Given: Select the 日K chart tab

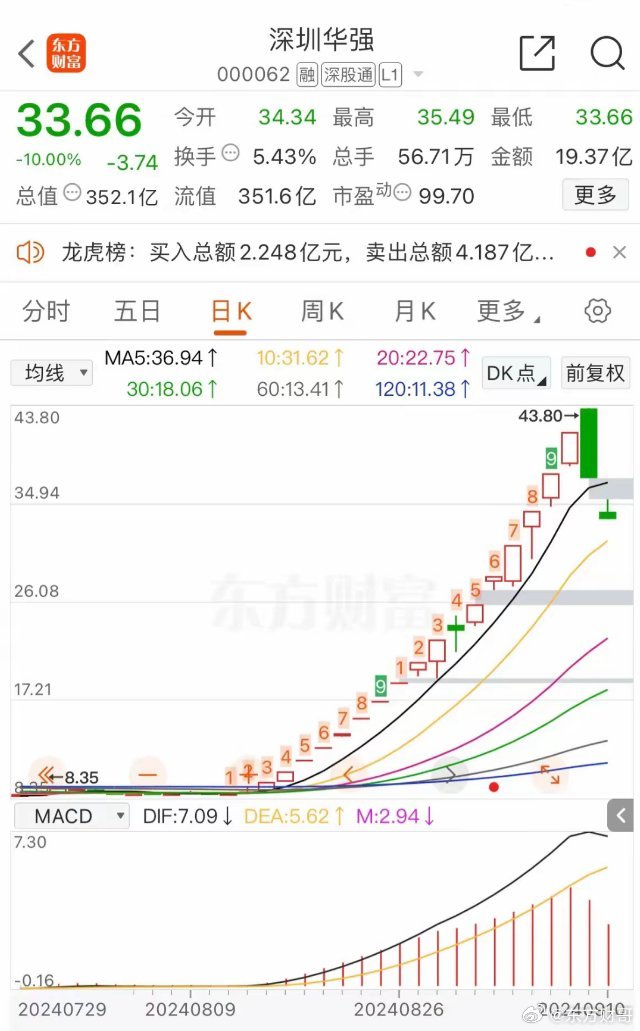Looking at the screenshot, I should point(231,312).
